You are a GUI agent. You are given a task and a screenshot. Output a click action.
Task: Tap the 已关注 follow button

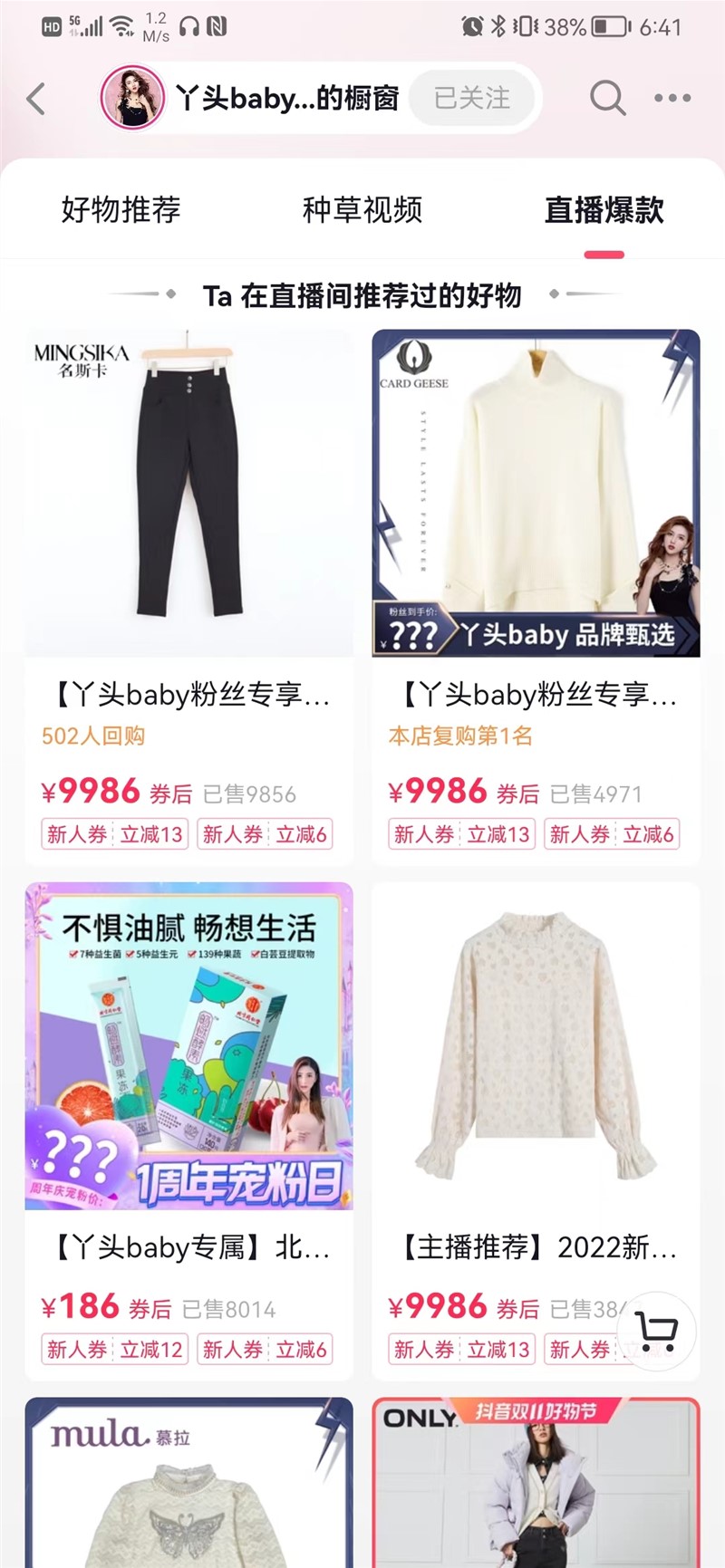[x=471, y=98]
